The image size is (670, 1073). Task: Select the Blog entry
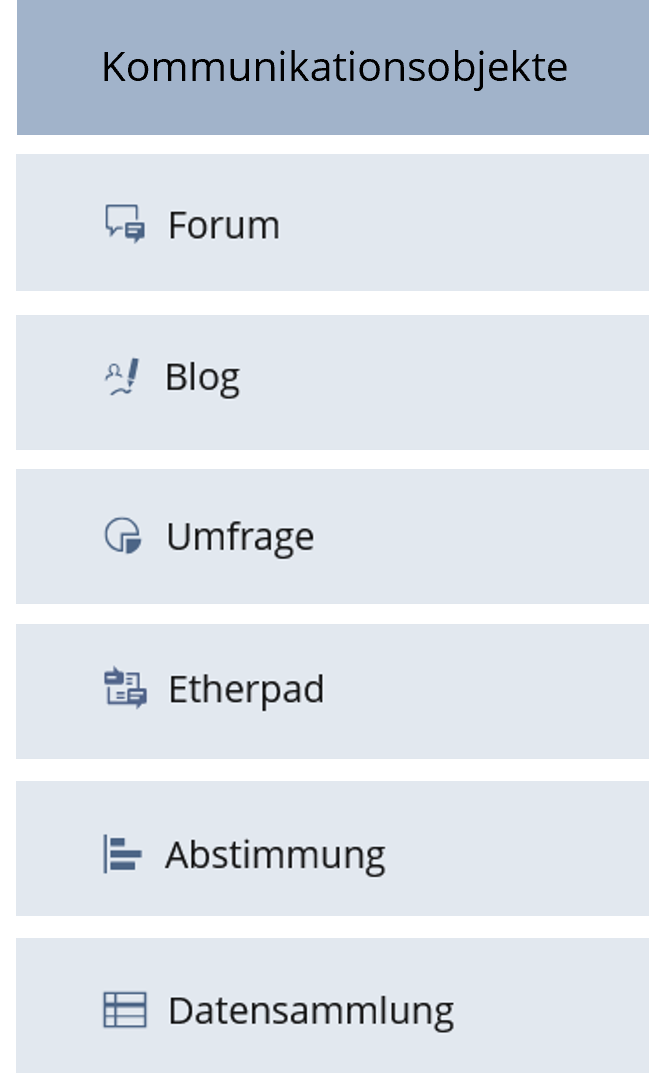[x=202, y=378]
